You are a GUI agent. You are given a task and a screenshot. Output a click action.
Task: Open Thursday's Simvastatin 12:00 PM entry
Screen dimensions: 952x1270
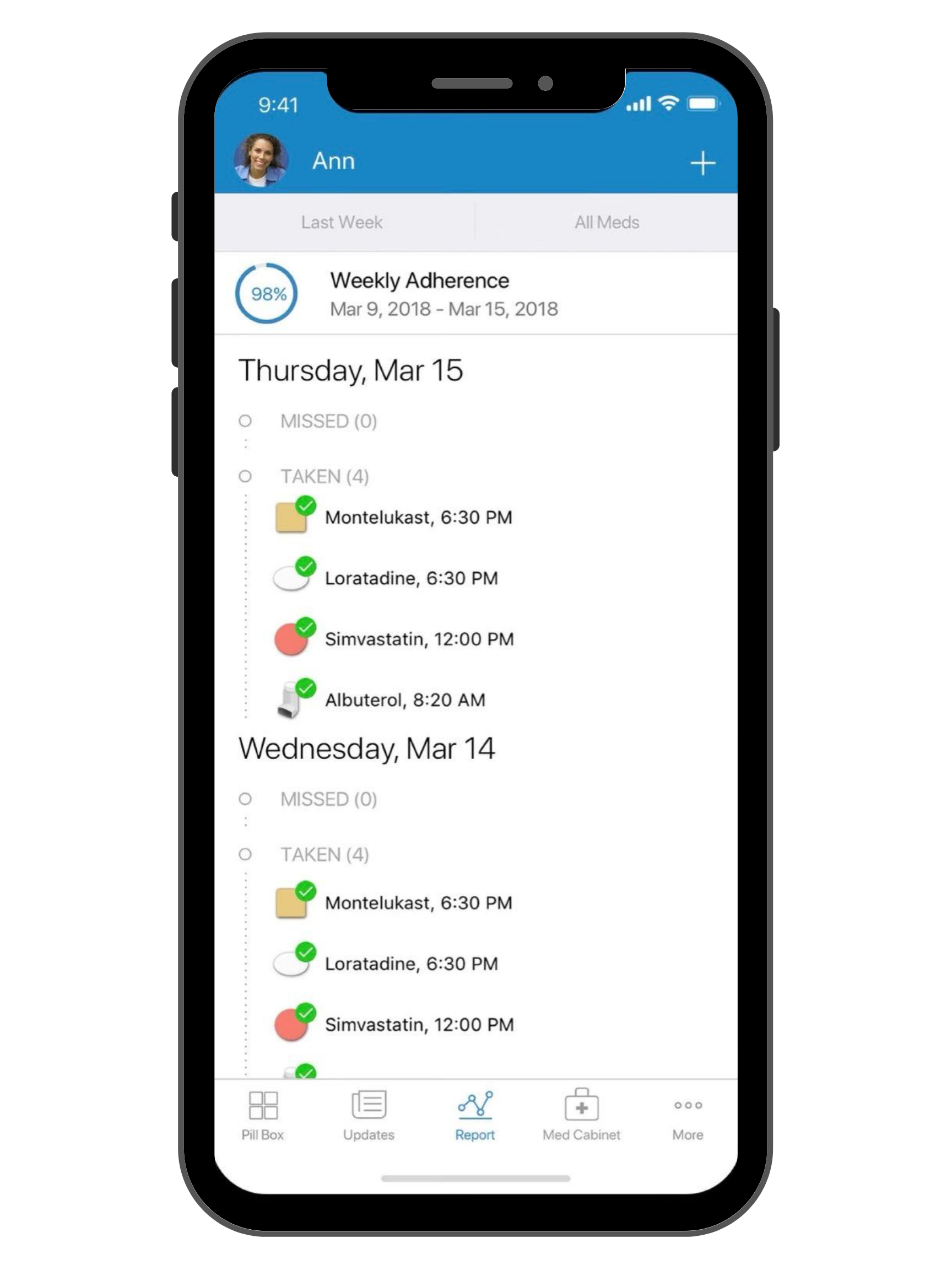[x=419, y=639]
